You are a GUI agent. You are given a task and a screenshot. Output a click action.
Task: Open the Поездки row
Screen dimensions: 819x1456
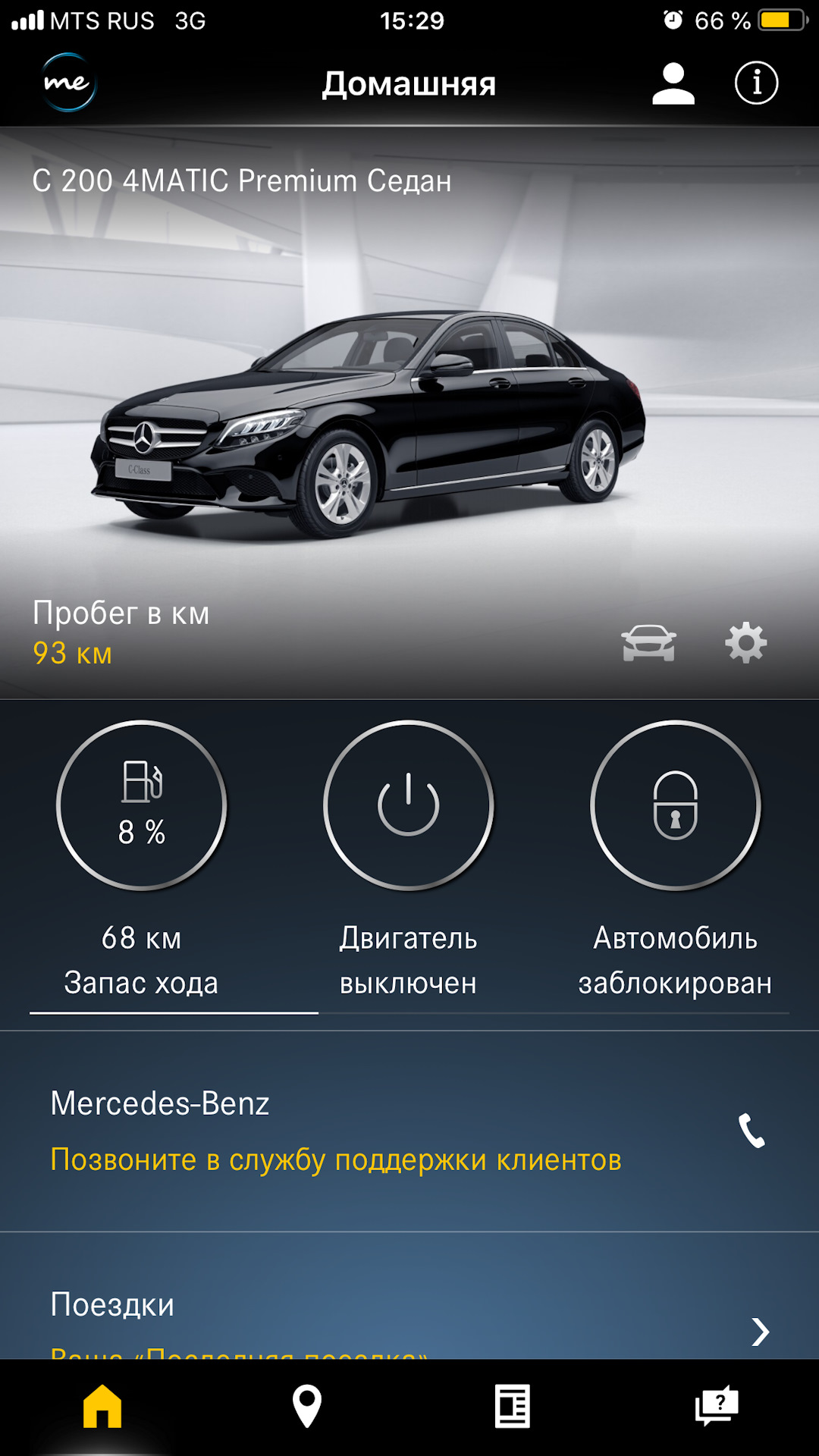tap(409, 1319)
